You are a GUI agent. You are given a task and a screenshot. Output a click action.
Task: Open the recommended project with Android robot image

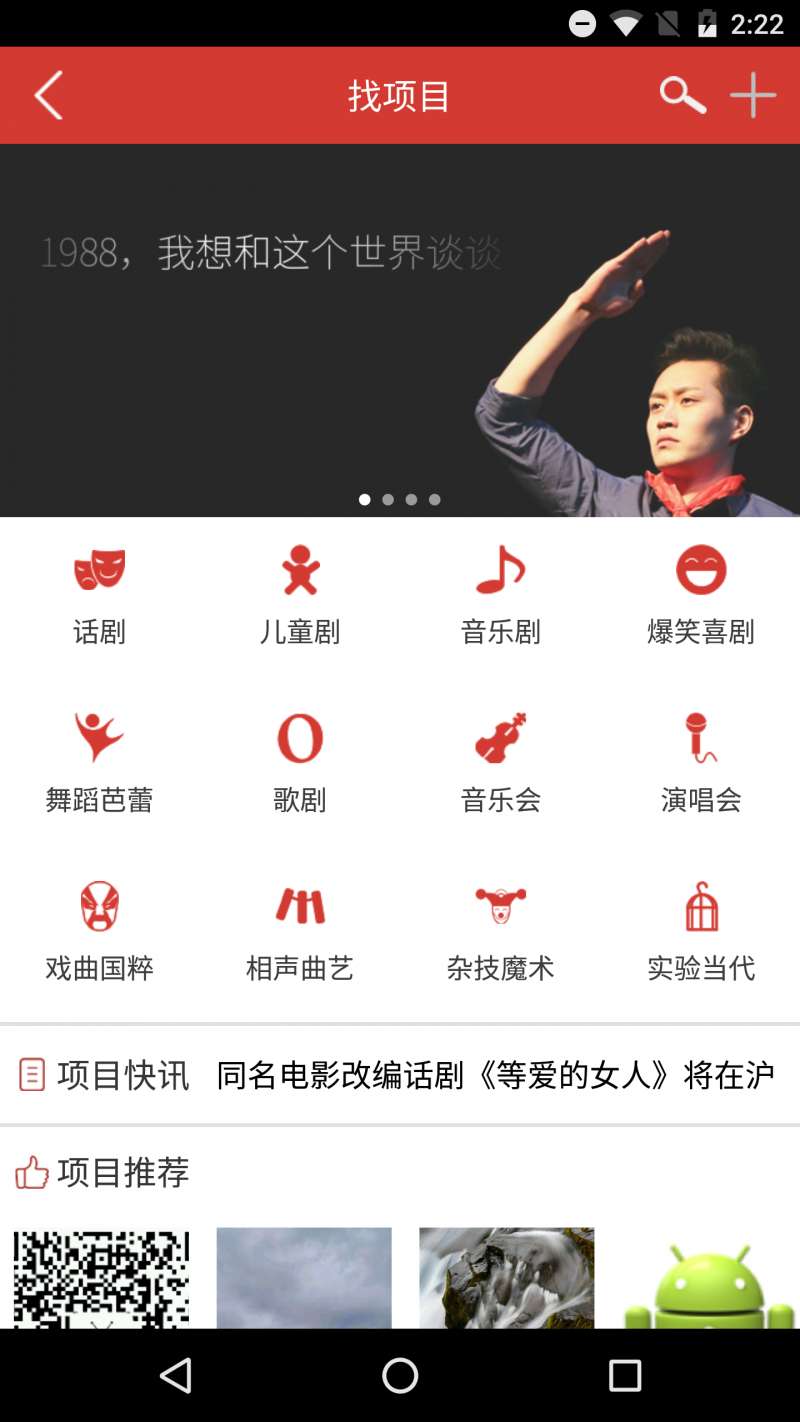(709, 1280)
